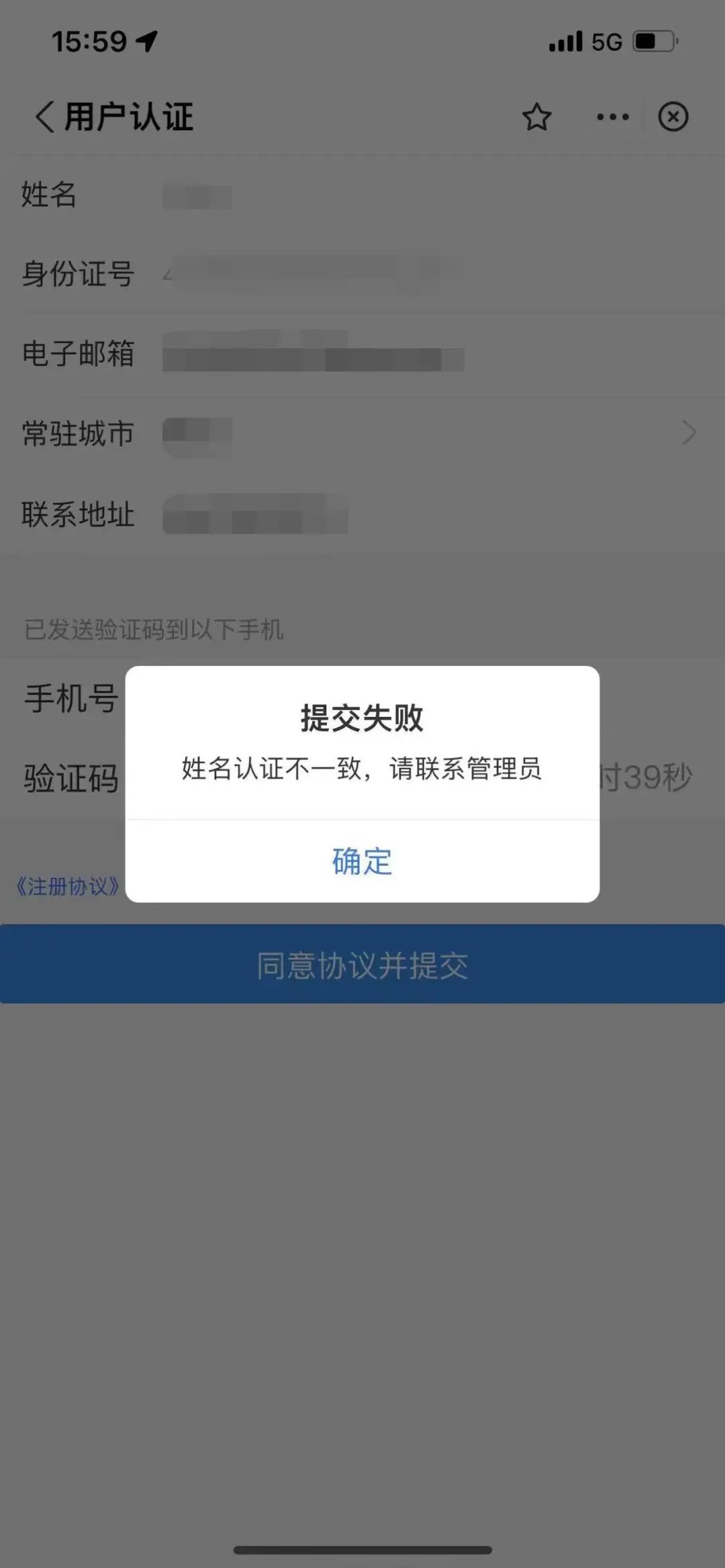Open the three-dot more options menu
This screenshot has width=725, height=1568.
click(x=613, y=117)
